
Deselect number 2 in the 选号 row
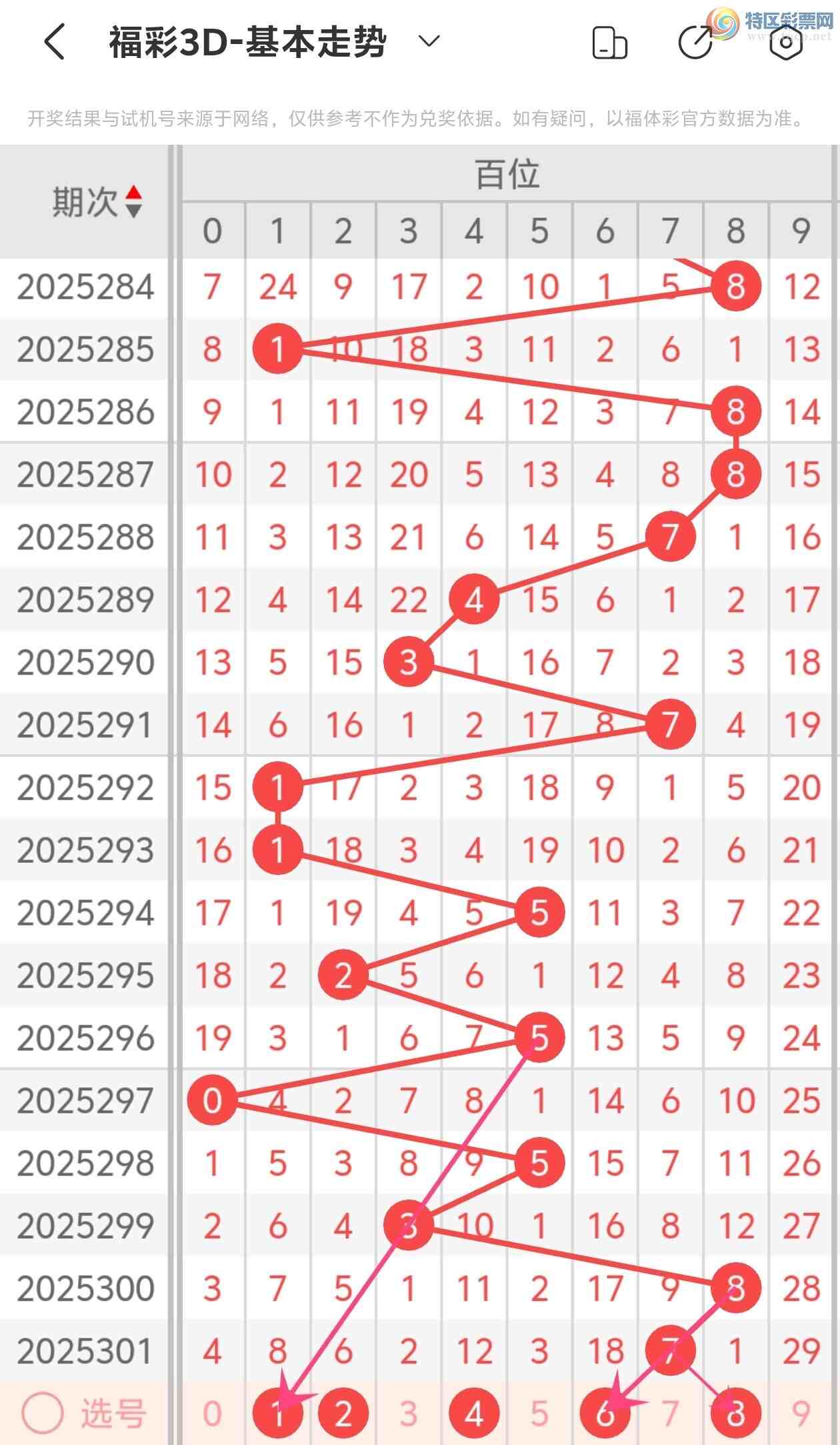pos(343,1414)
